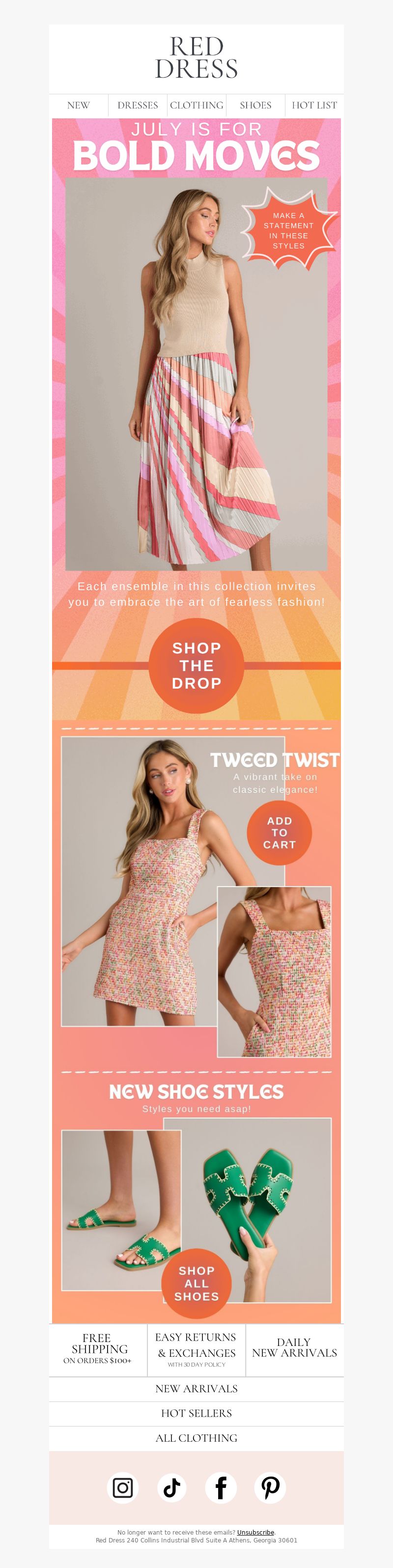
Task: Tap the Shop The Drop button
Action: click(x=196, y=665)
